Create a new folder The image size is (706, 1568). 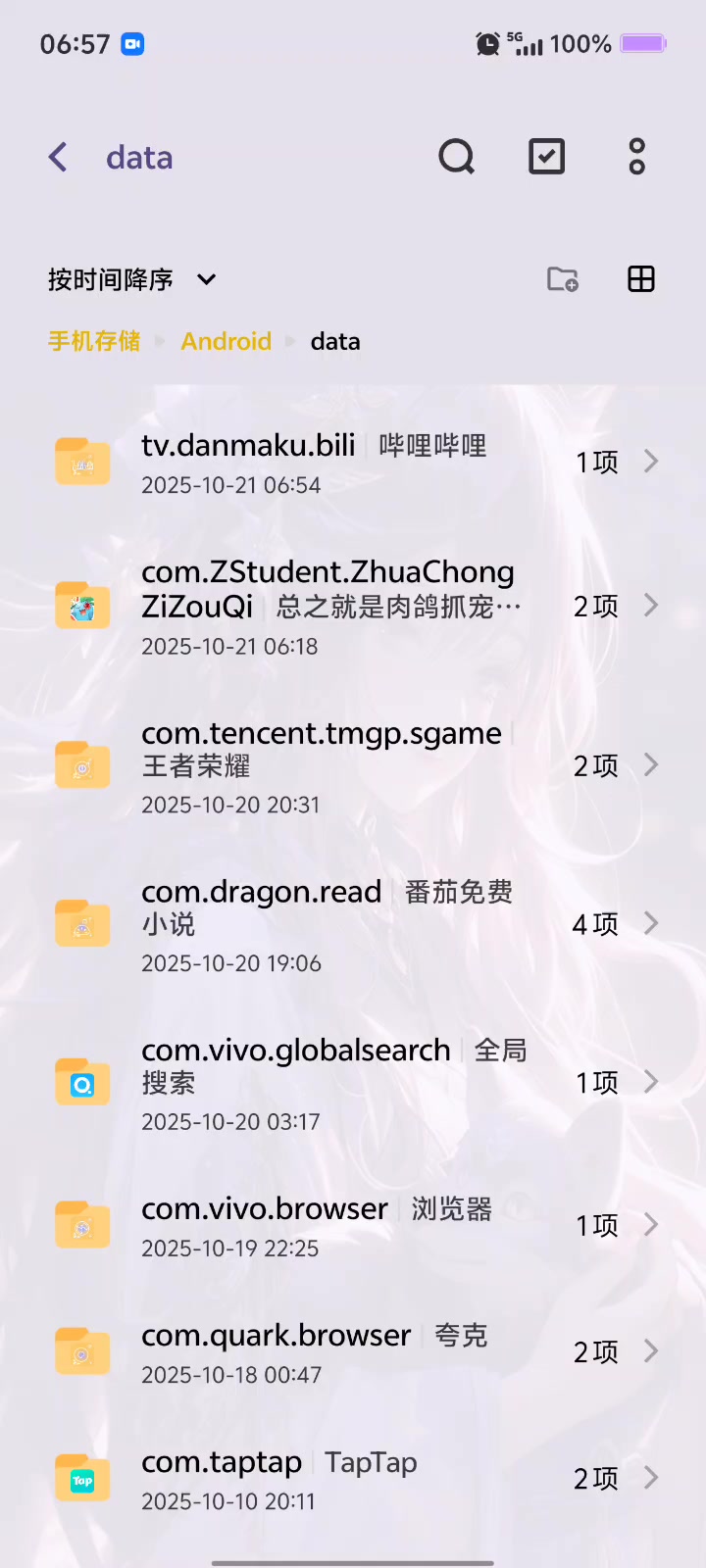[x=563, y=279]
